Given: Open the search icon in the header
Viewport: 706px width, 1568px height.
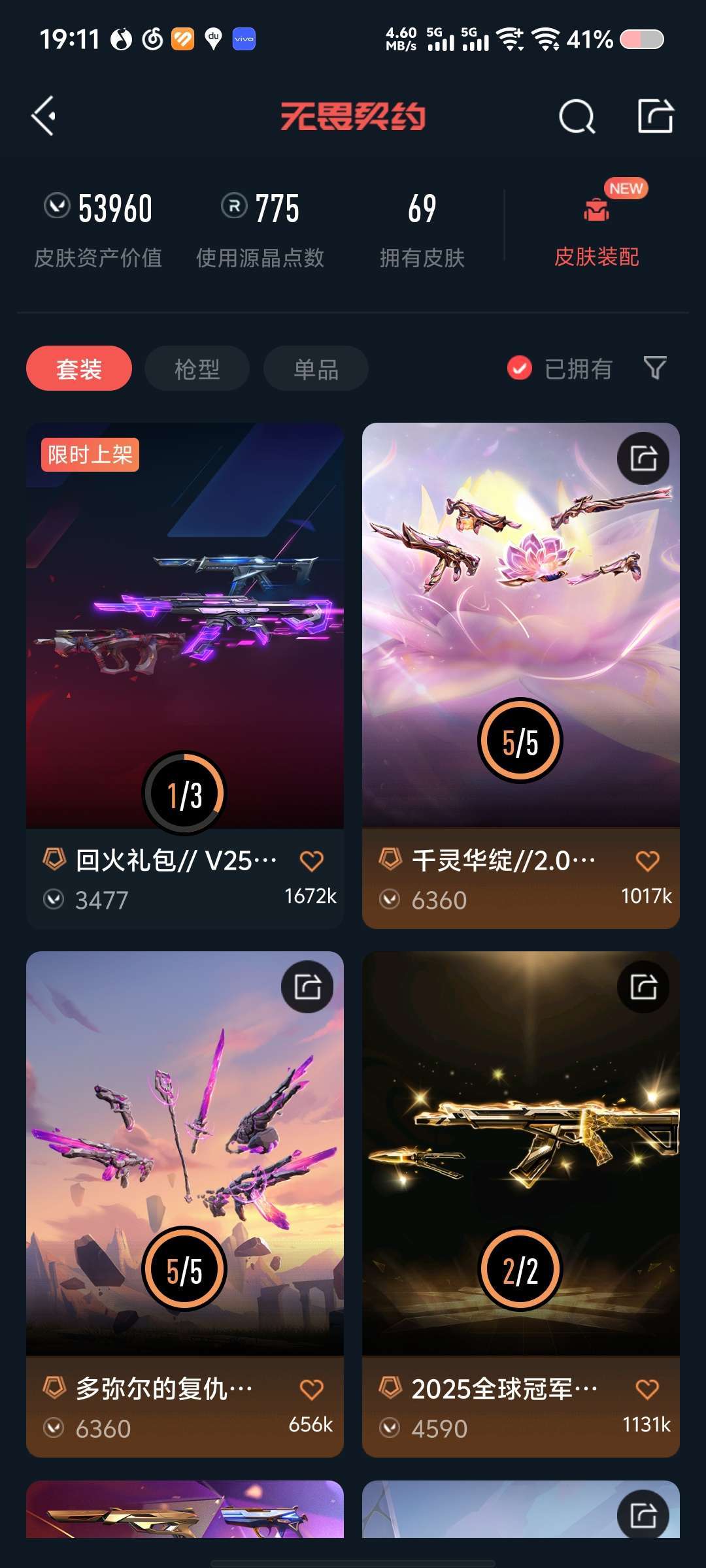Looking at the screenshot, I should pos(577,117).
